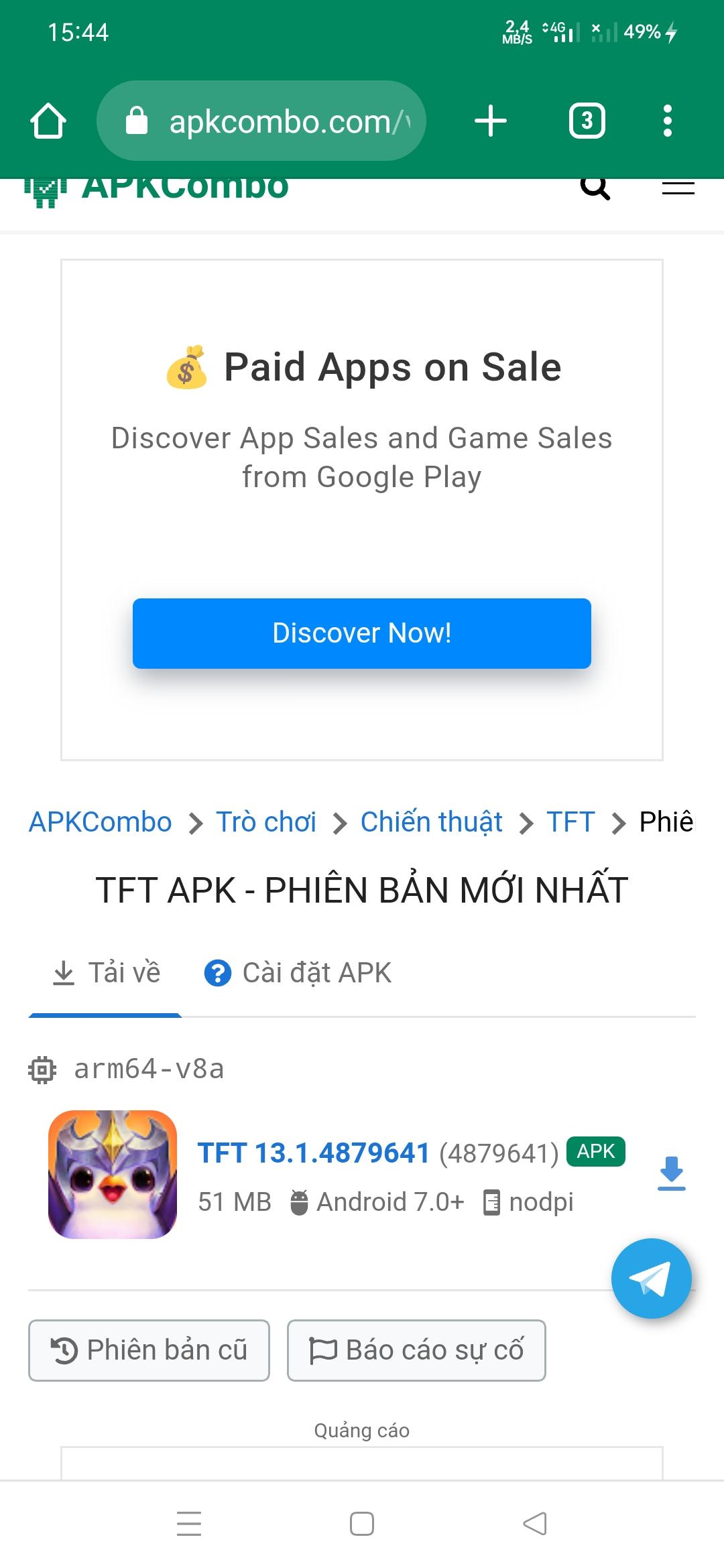724x1568 pixels.
Task: Select the Tải về tab
Action: (105, 973)
